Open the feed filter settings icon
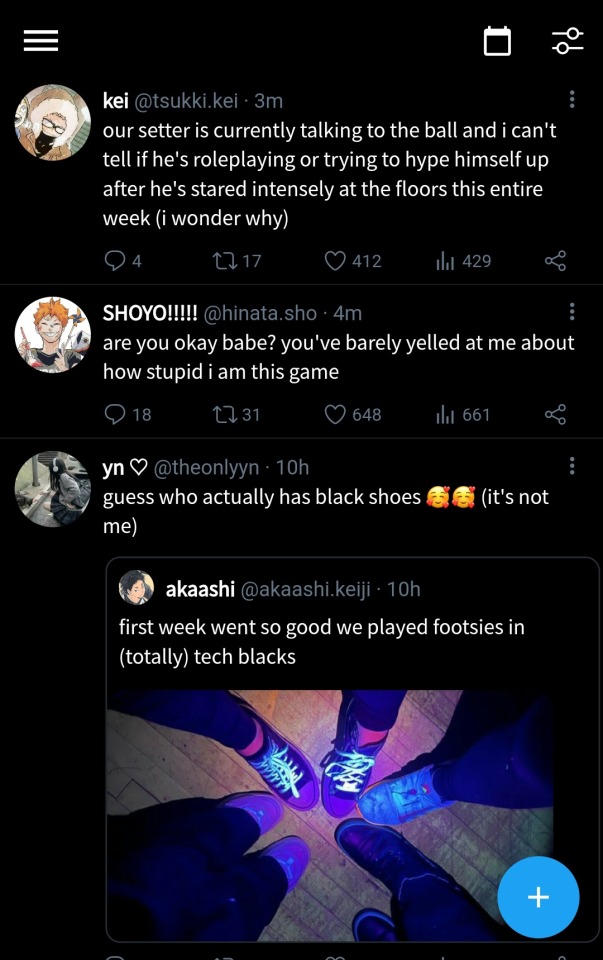 click(x=567, y=41)
